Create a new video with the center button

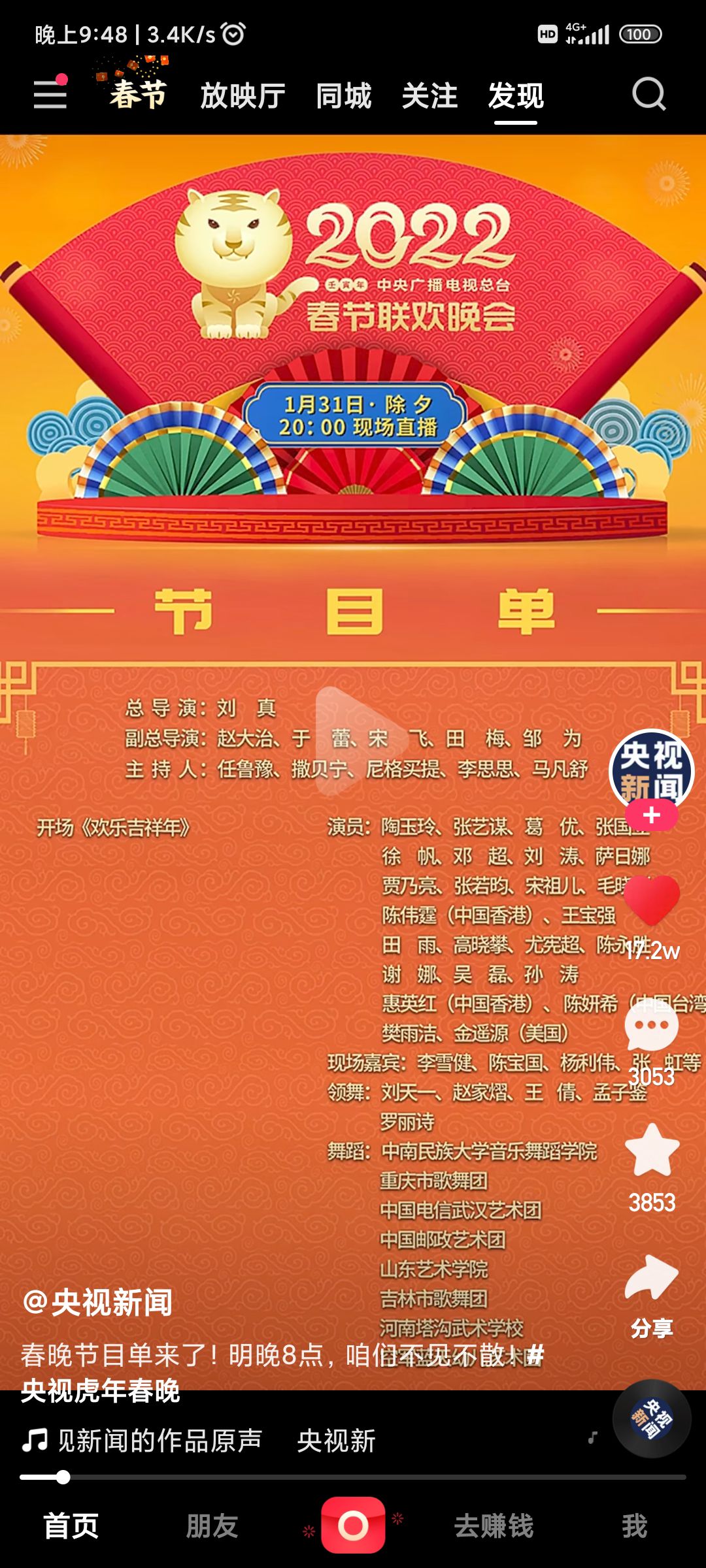(x=353, y=1526)
